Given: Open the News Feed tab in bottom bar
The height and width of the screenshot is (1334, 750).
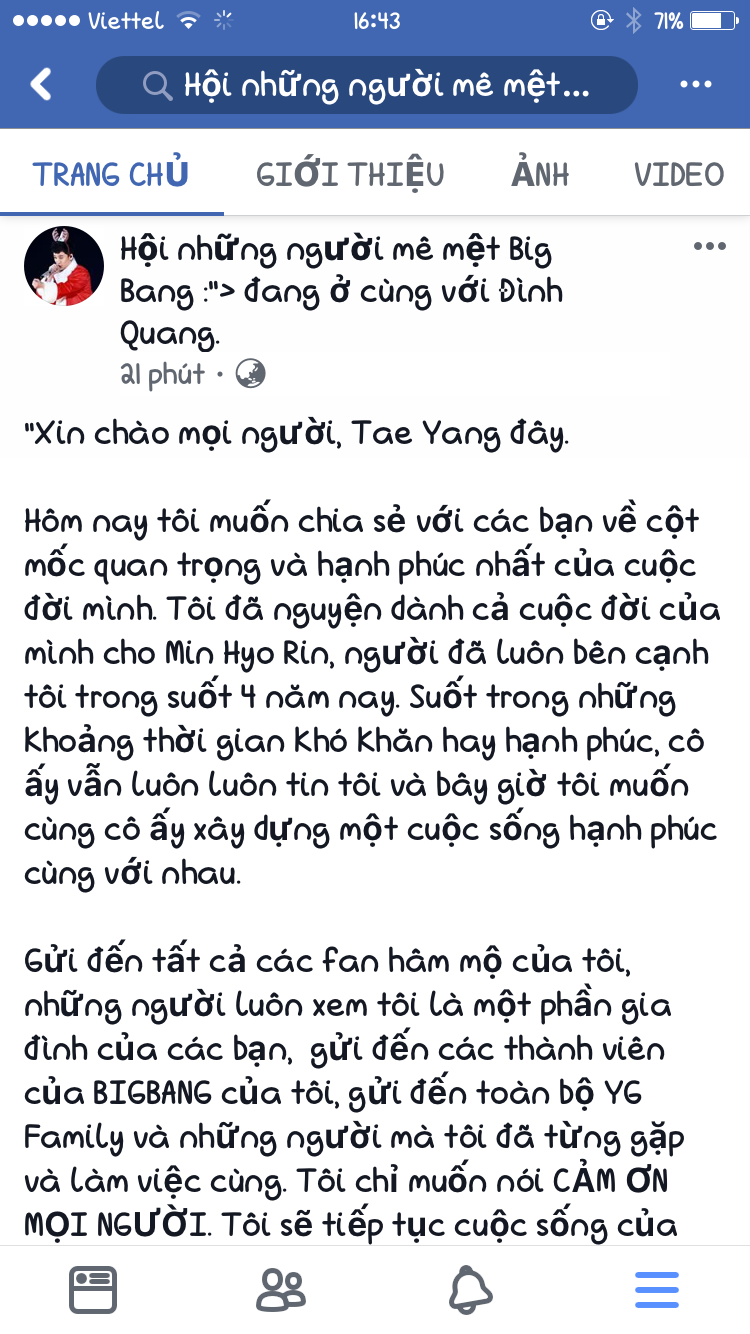Looking at the screenshot, I should coord(93,1290).
